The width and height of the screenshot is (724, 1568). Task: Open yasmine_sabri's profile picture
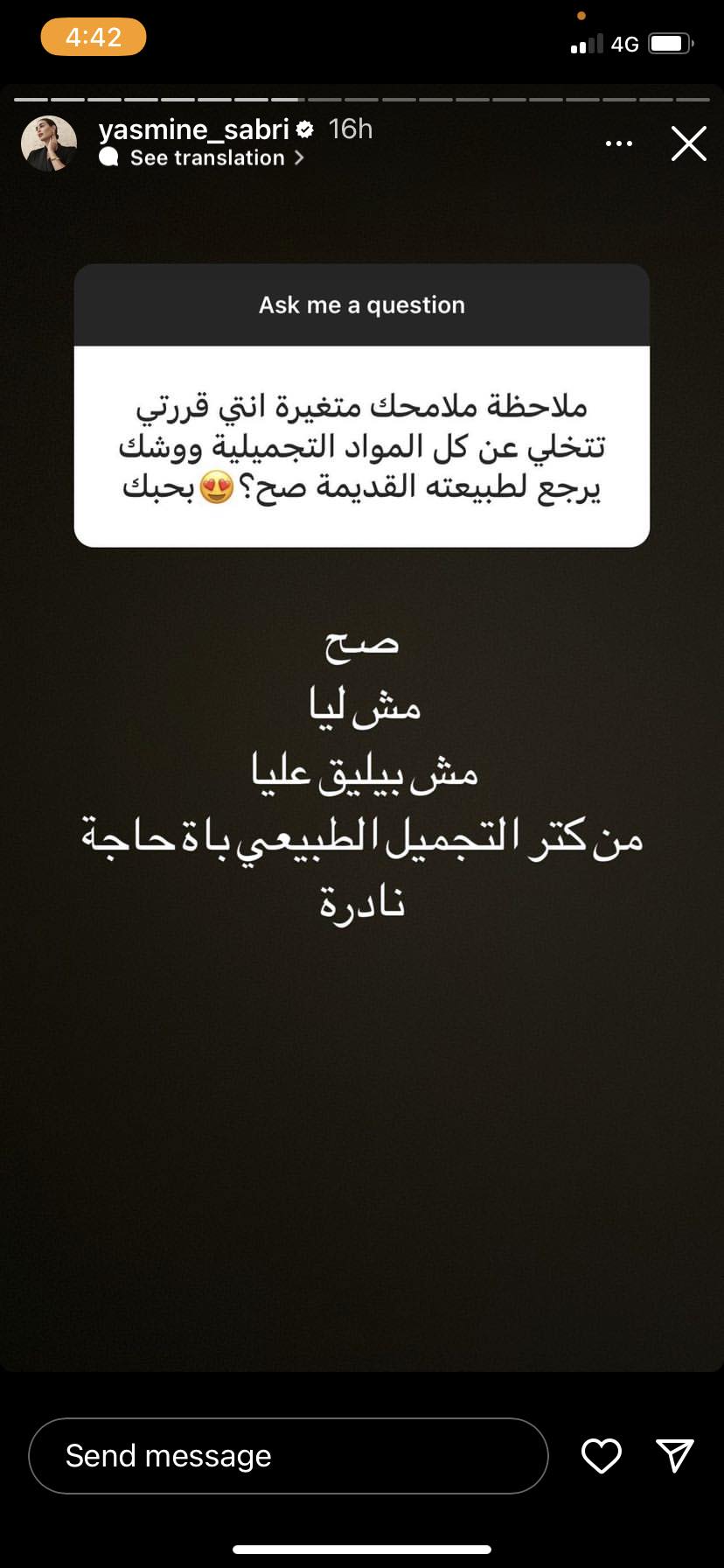tap(49, 143)
